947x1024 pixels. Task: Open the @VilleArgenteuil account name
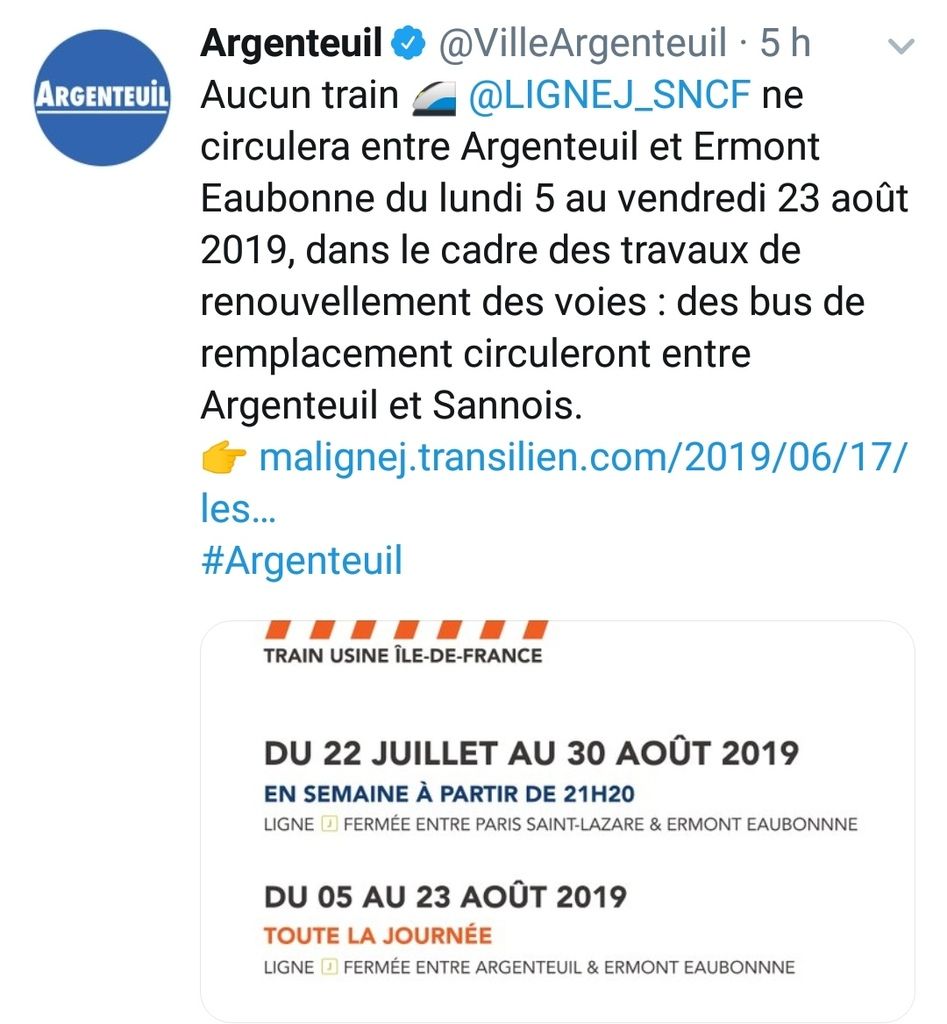tap(582, 44)
